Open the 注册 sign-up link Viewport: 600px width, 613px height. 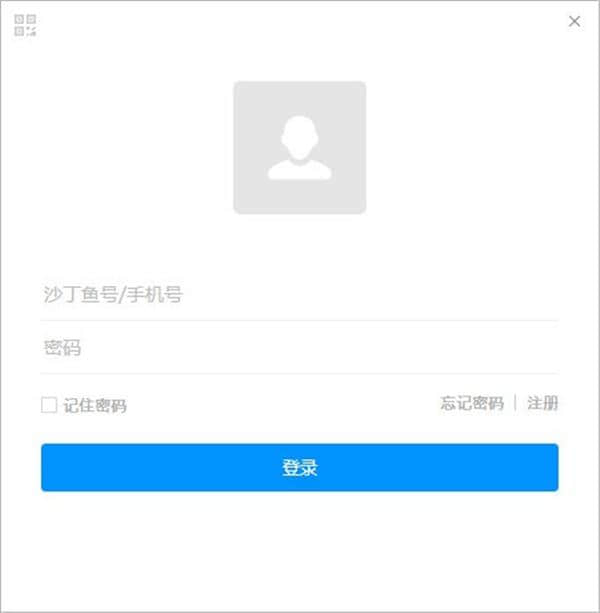coord(543,403)
